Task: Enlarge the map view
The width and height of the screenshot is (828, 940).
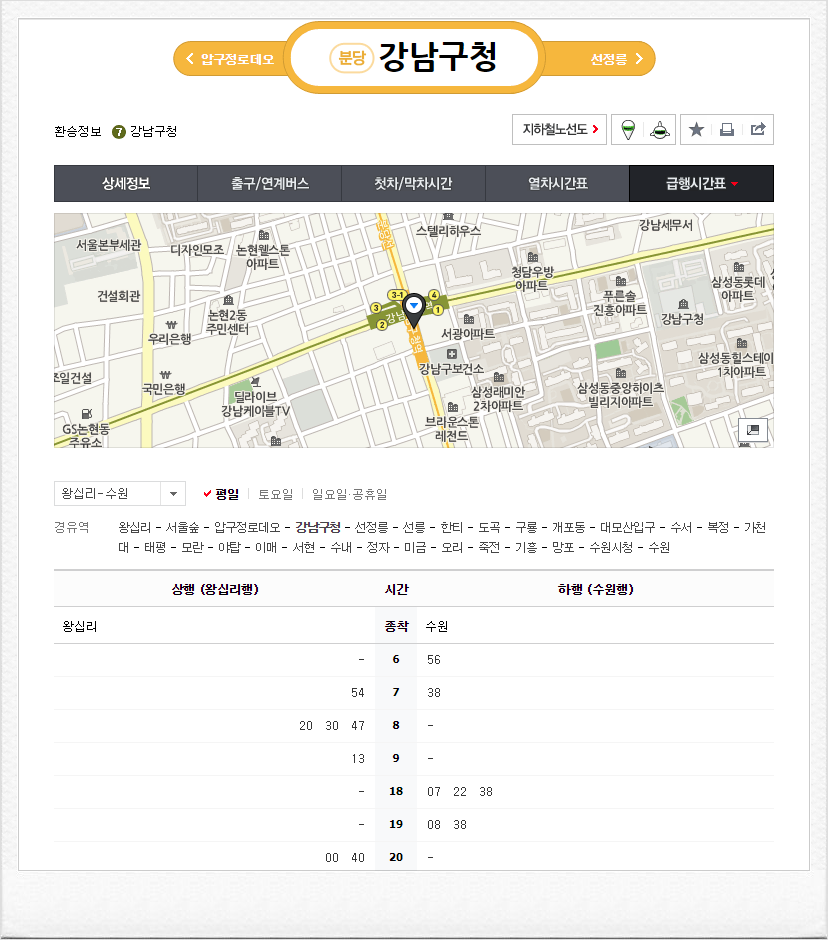Action: [x=753, y=430]
